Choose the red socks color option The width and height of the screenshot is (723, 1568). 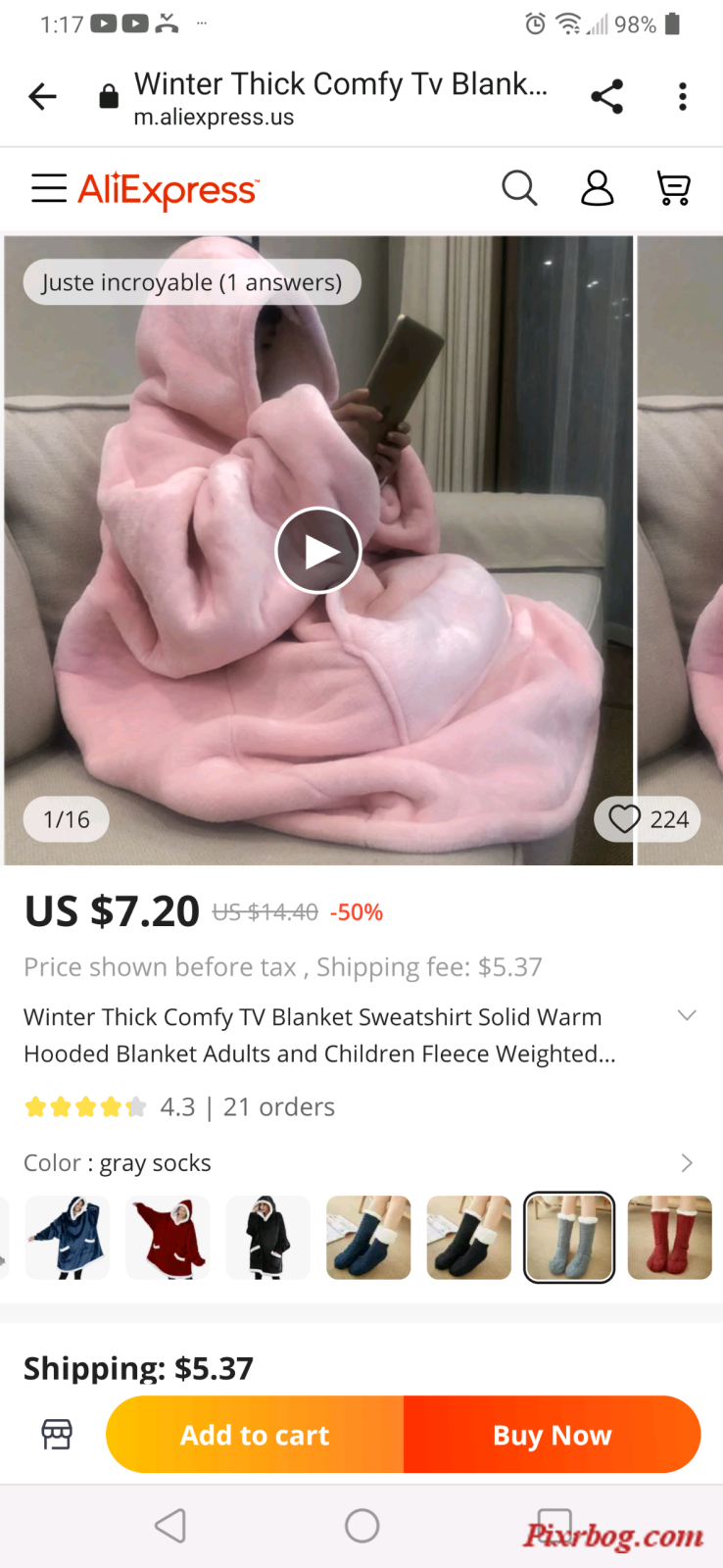[669, 1237]
